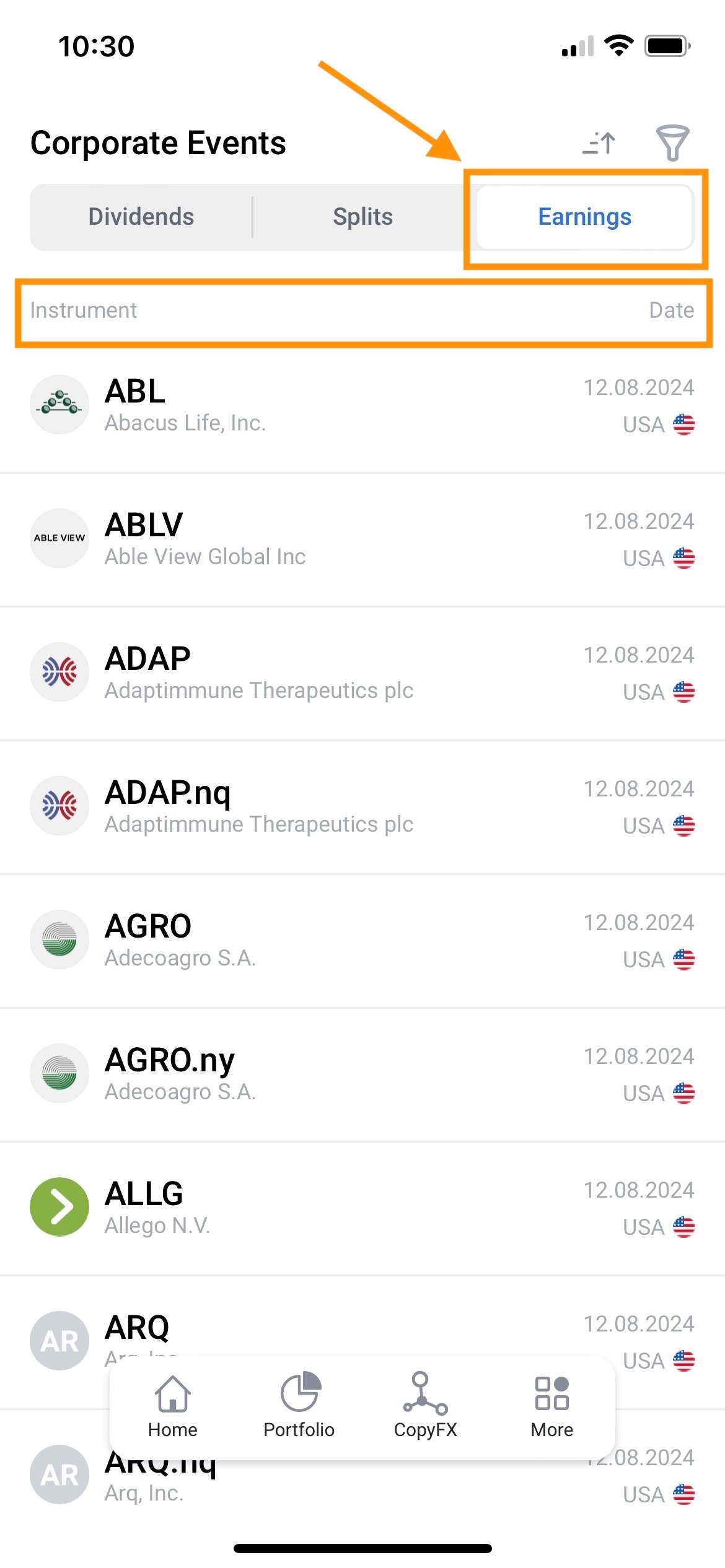Open the ADAP.nq earnings entry
The image size is (725, 1568).
tap(362, 806)
